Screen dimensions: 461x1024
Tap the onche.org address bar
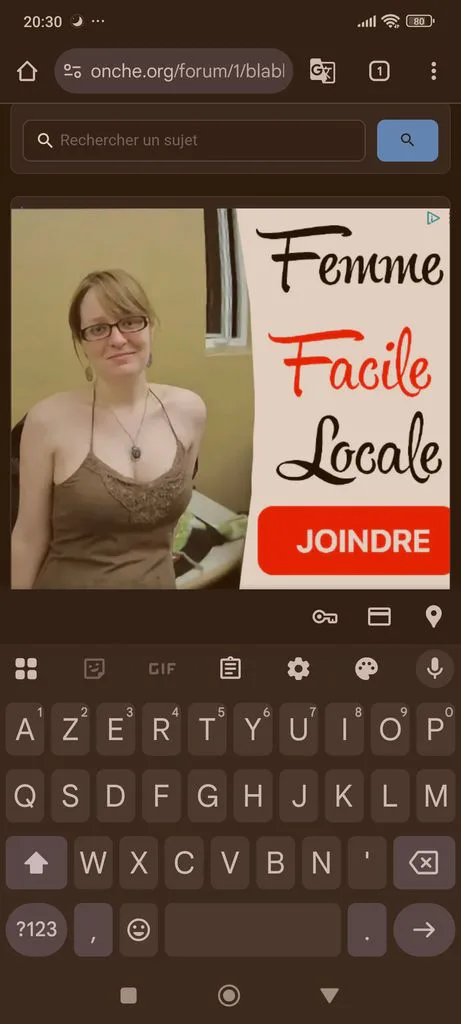point(174,71)
